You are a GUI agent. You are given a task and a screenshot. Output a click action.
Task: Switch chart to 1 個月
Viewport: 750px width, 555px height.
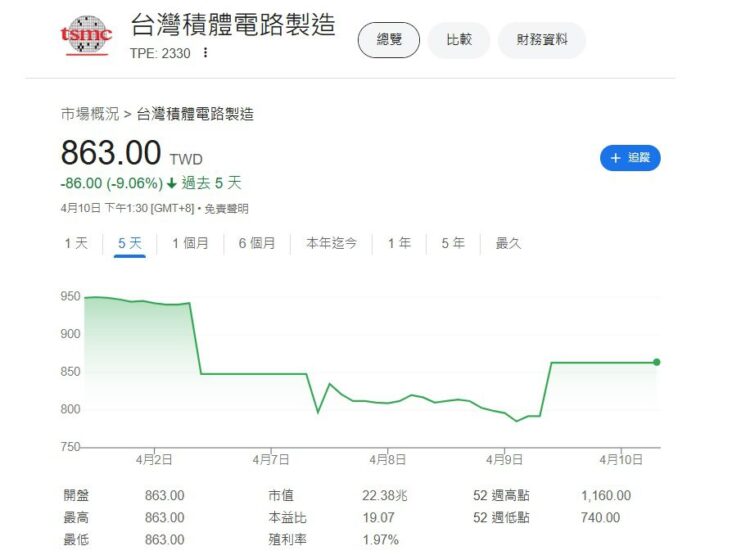click(x=190, y=243)
